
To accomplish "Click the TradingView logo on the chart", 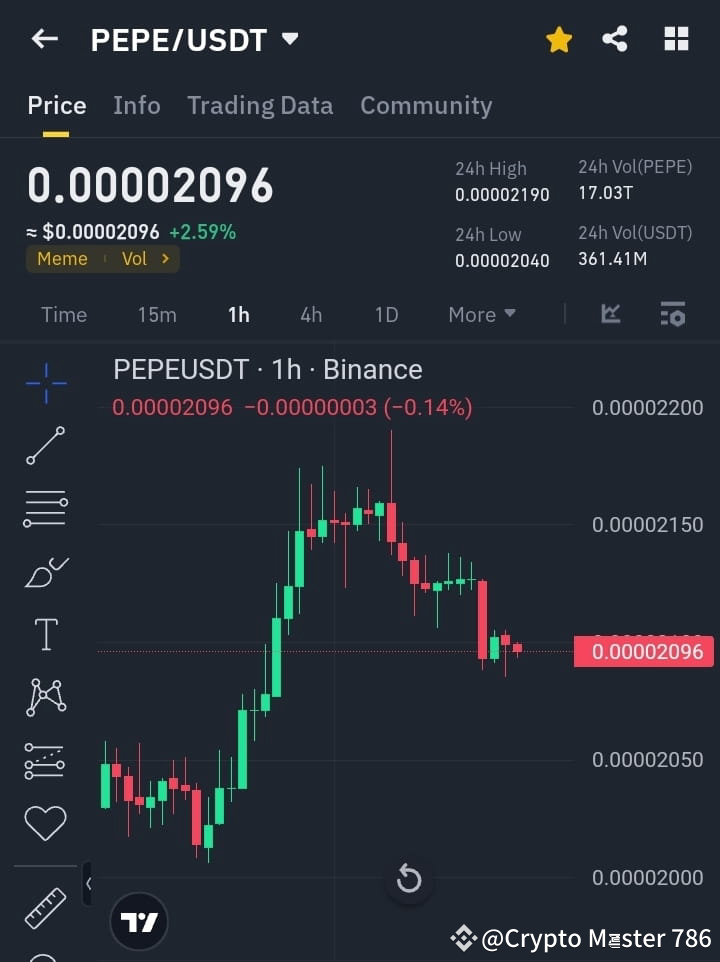I will pyautogui.click(x=138, y=921).
